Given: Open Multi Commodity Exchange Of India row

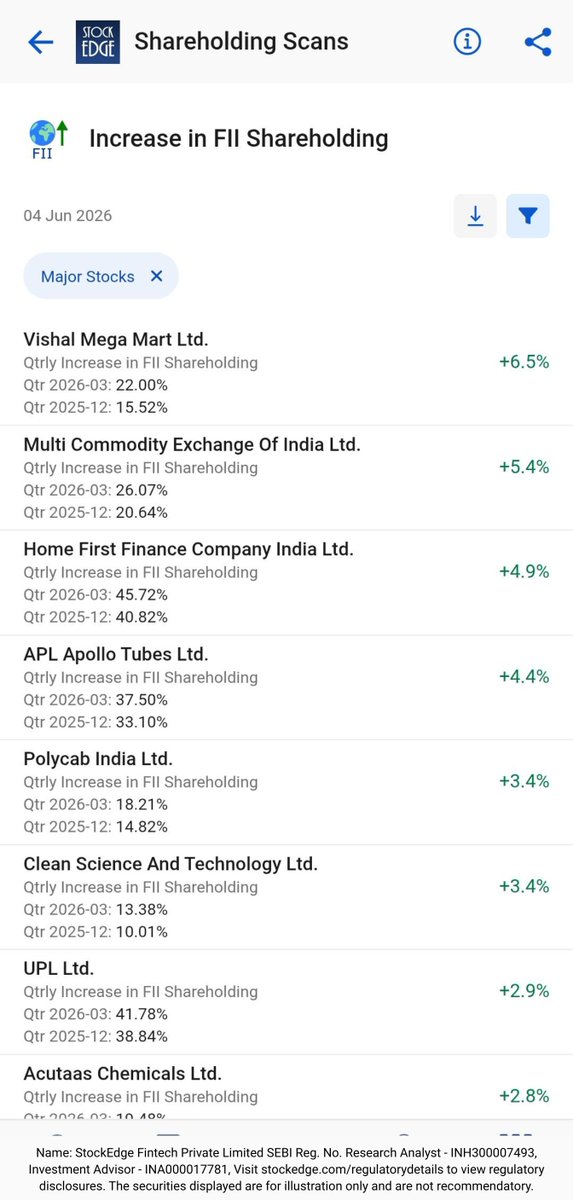Looking at the screenshot, I should point(286,478).
